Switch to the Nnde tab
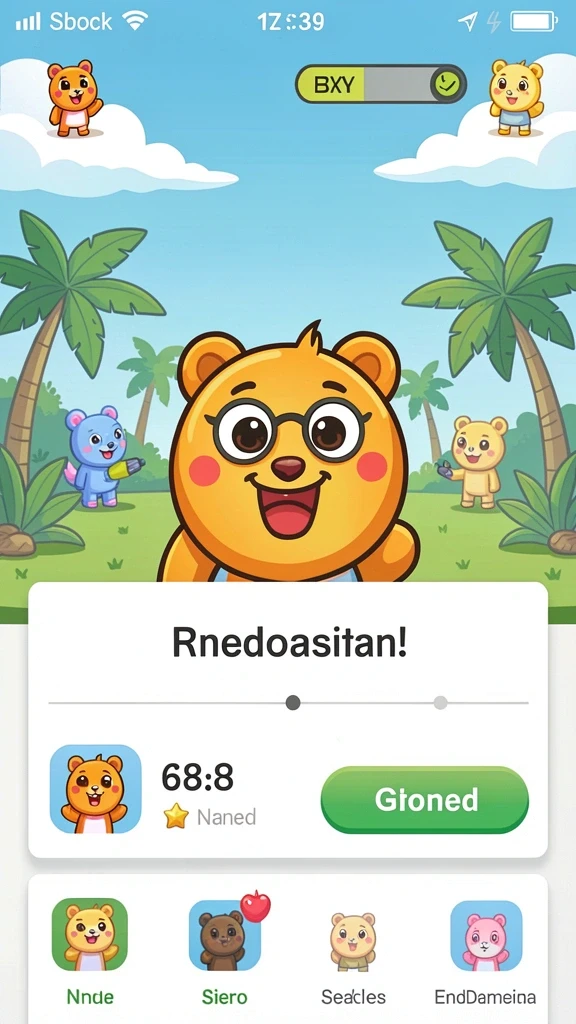The height and width of the screenshot is (1024, 576). 90,953
